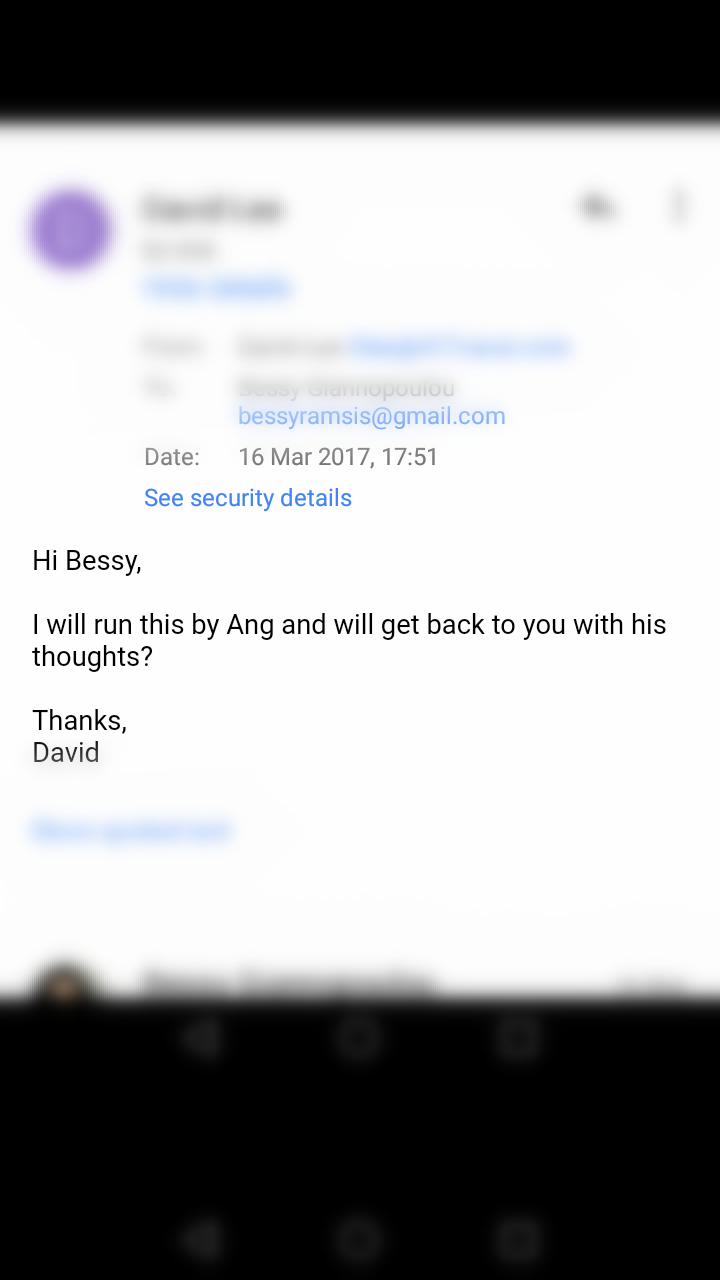Collapse the details link under sender name

coord(218,288)
